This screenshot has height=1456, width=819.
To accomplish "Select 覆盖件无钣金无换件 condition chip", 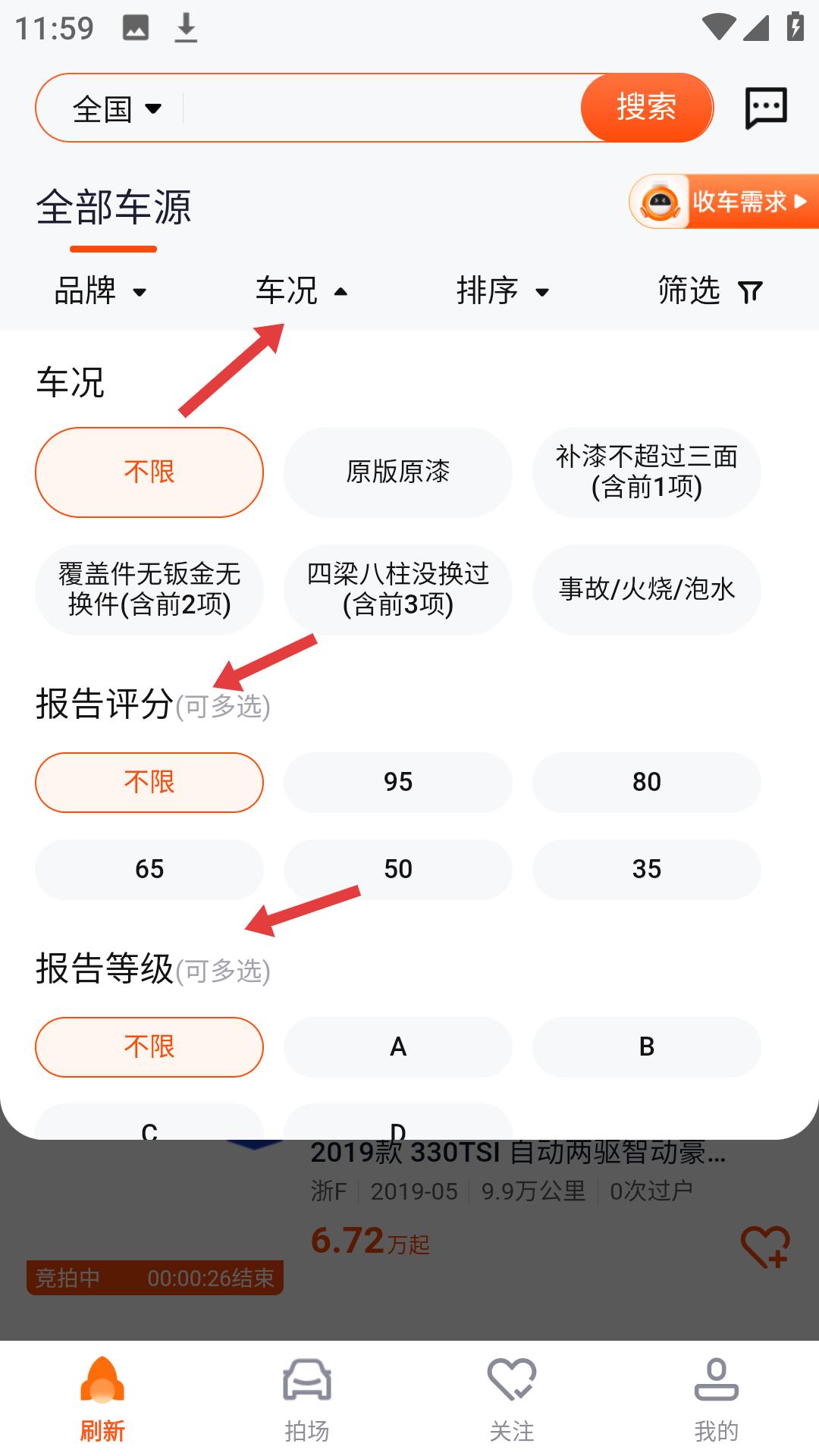I will pos(149,589).
